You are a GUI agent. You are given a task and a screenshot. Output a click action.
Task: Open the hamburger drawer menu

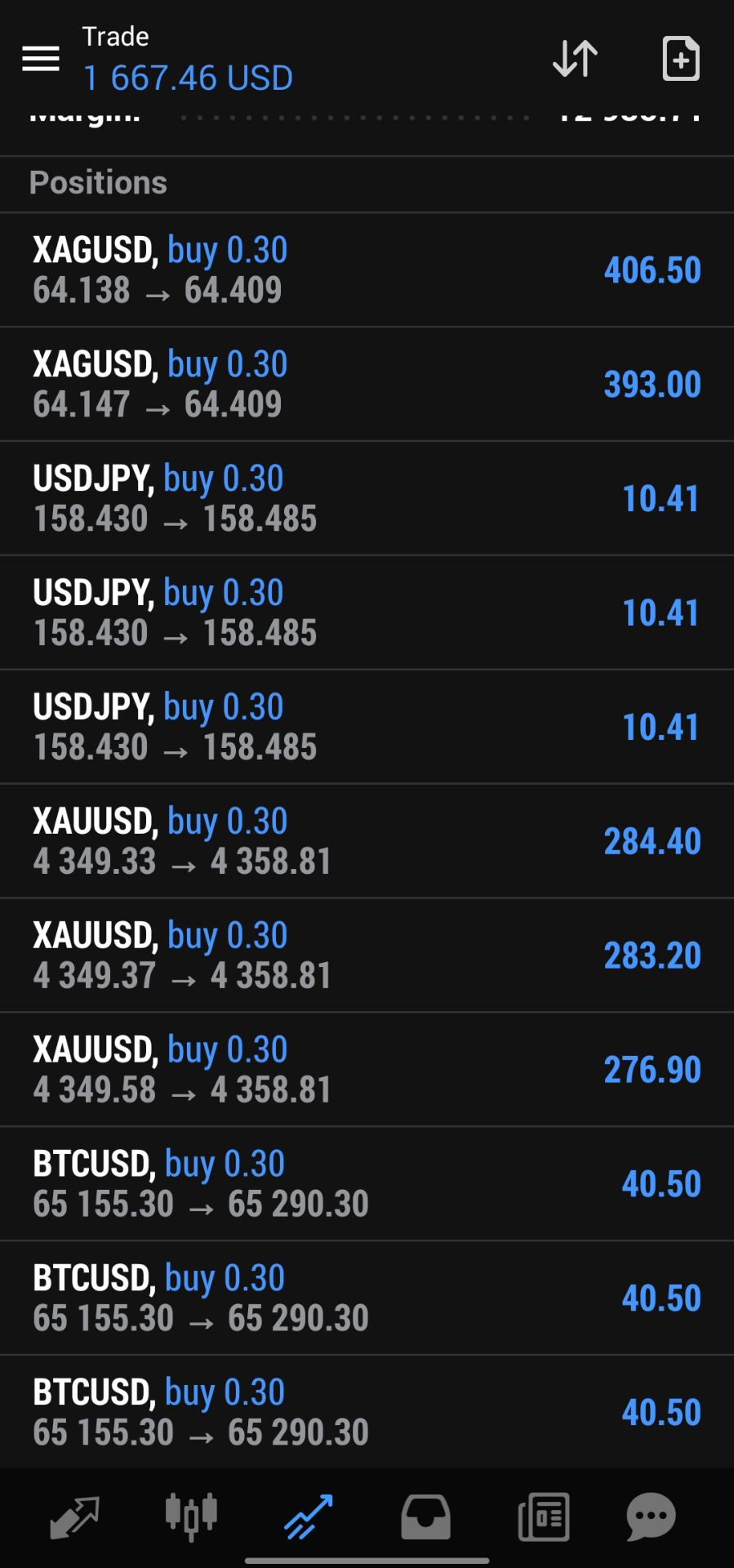pyautogui.click(x=40, y=59)
